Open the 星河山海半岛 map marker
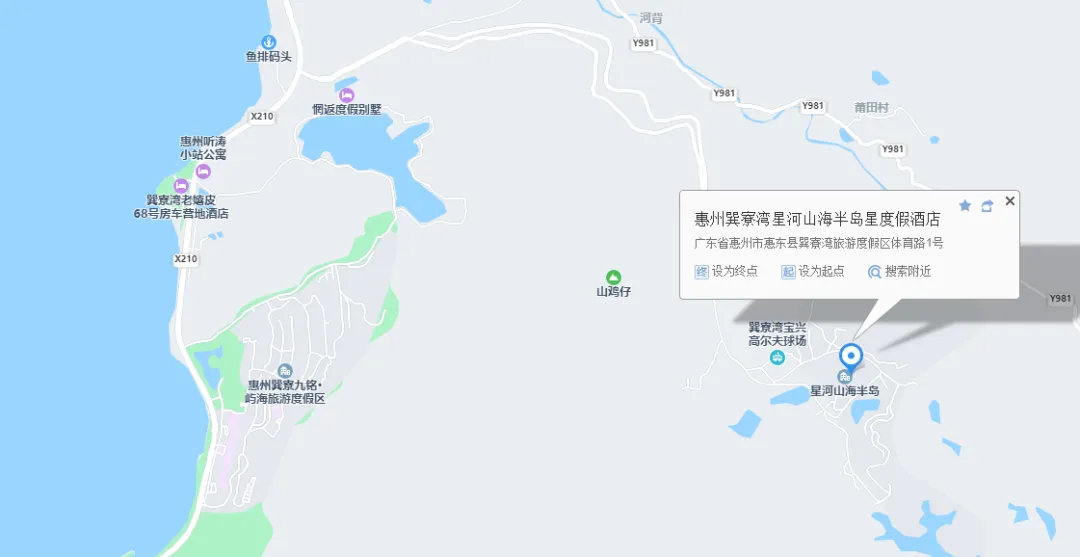This screenshot has width=1080, height=557. (x=846, y=377)
